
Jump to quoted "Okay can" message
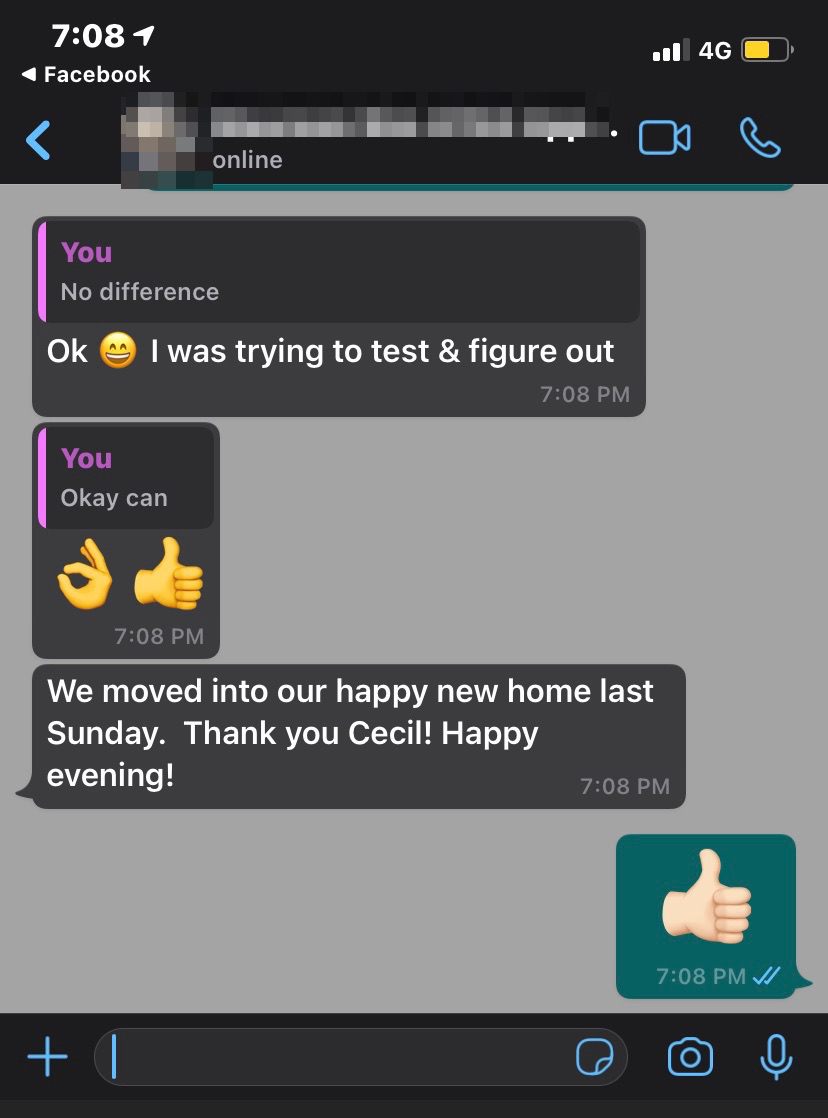pyautogui.click(x=126, y=477)
